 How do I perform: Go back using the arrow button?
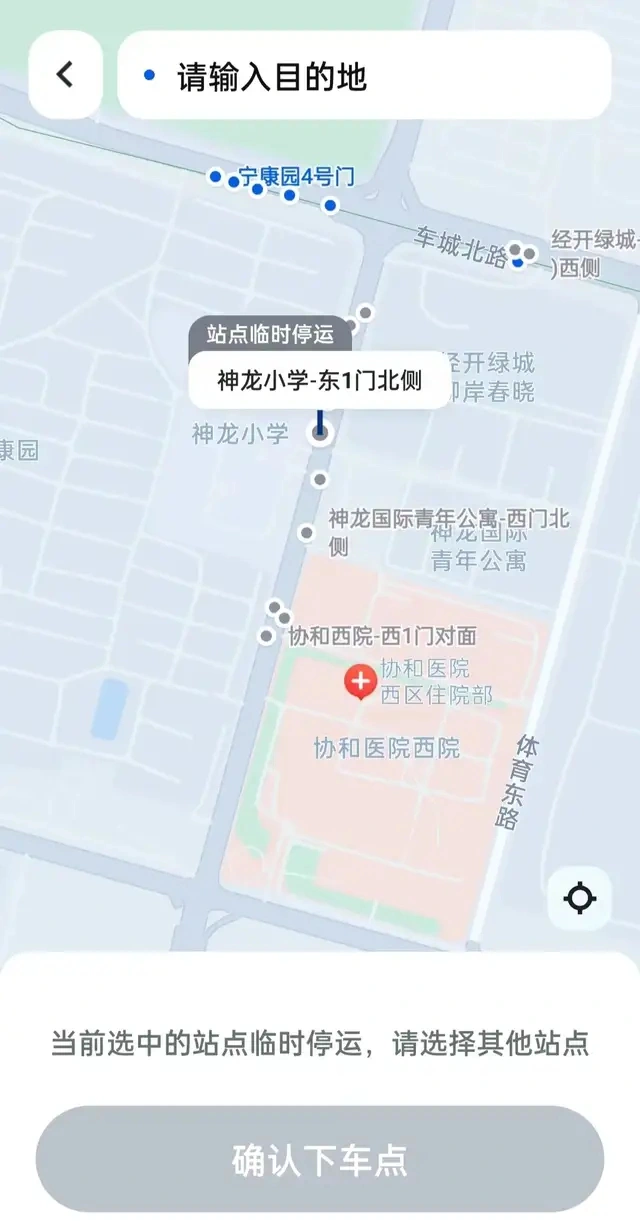coord(65,75)
